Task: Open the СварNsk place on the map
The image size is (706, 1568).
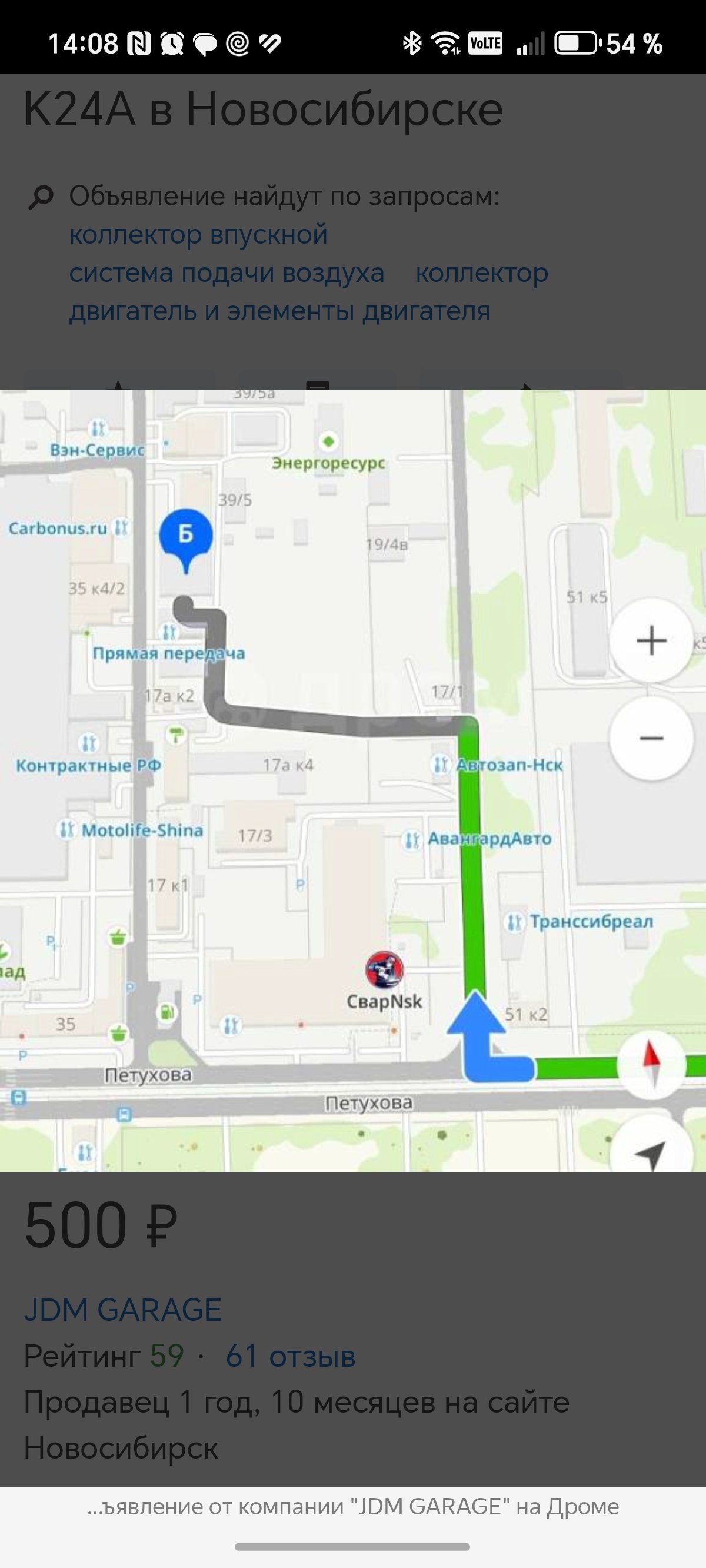Action: [384, 969]
